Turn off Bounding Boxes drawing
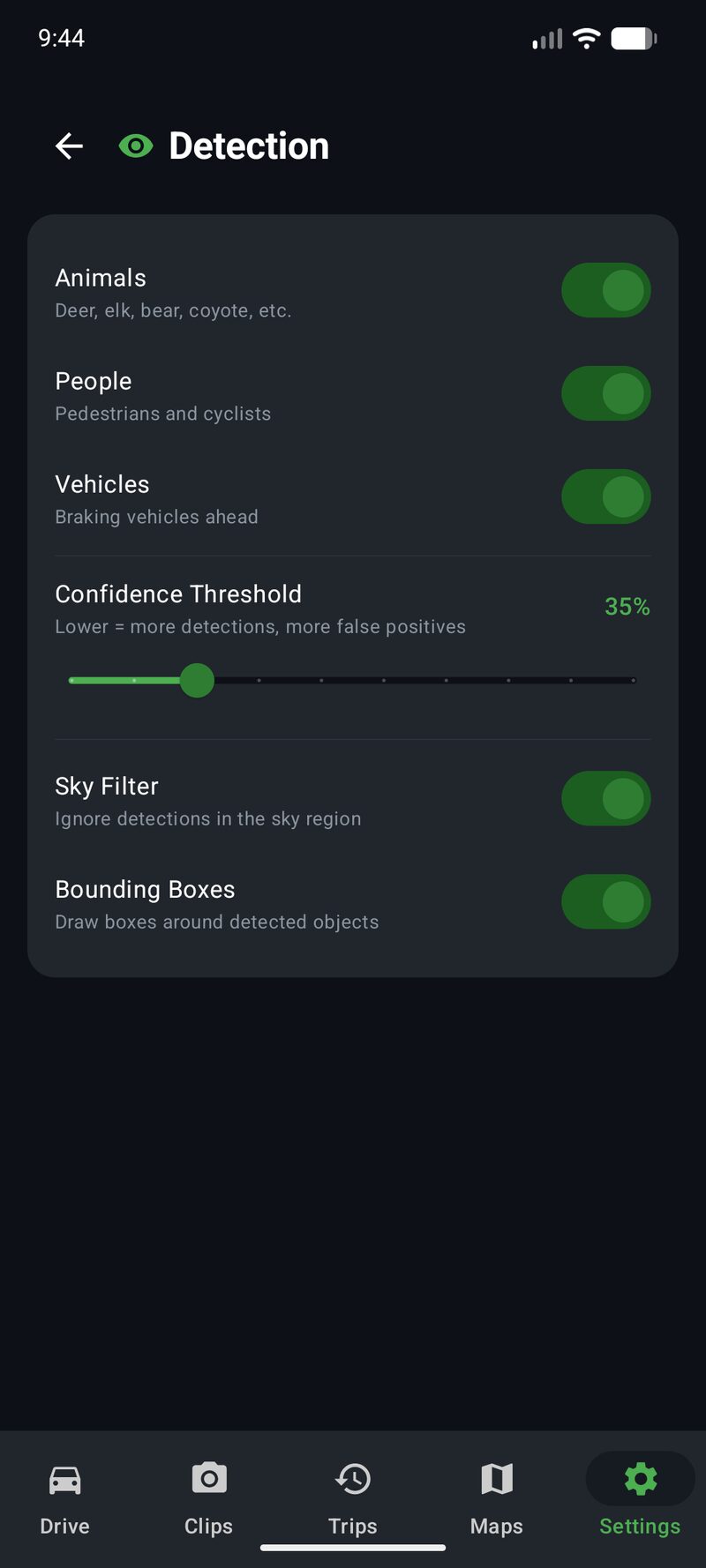Viewport: 706px width, 1568px height. tap(605, 901)
